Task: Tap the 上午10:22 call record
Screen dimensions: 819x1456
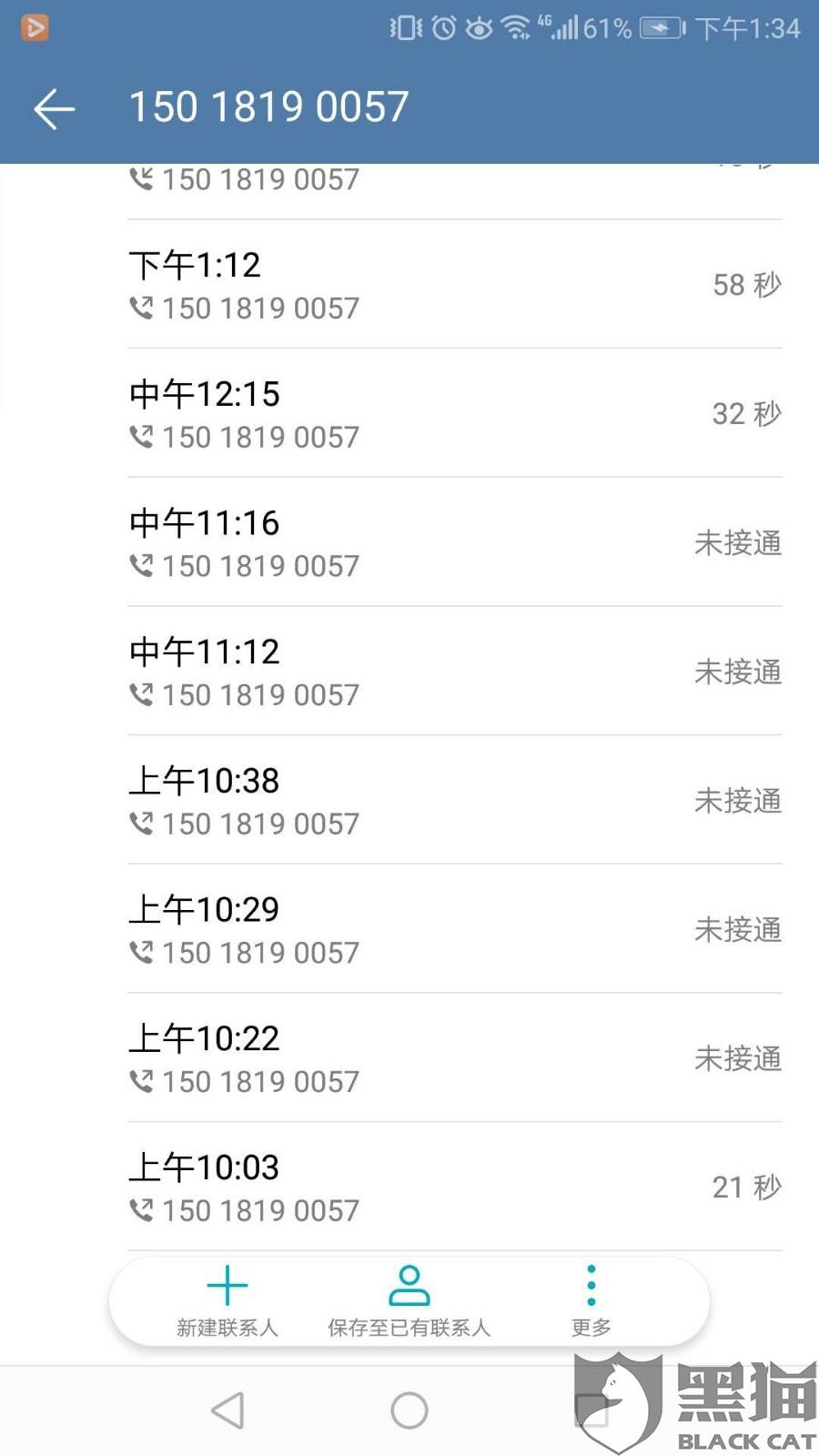Action: [454, 1058]
